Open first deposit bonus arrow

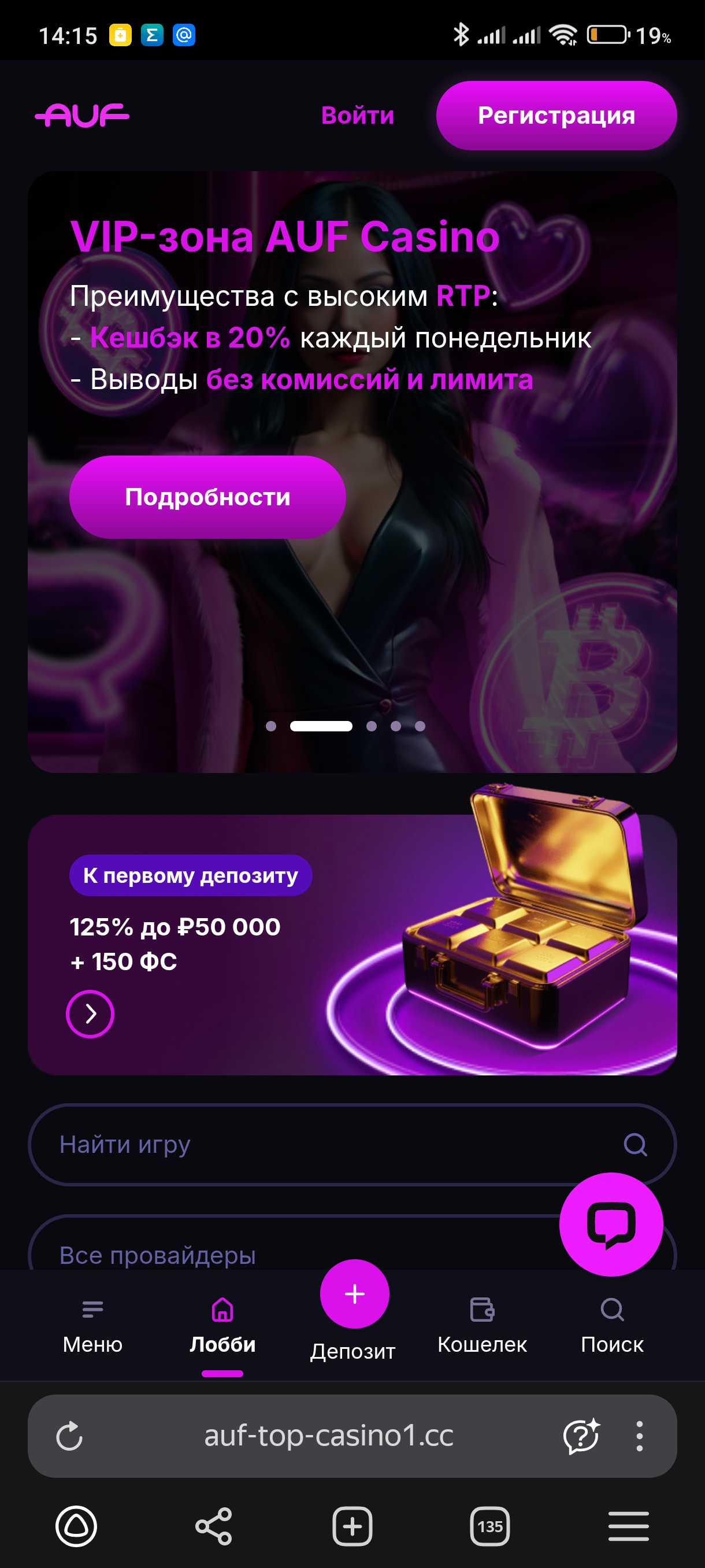tap(90, 1014)
